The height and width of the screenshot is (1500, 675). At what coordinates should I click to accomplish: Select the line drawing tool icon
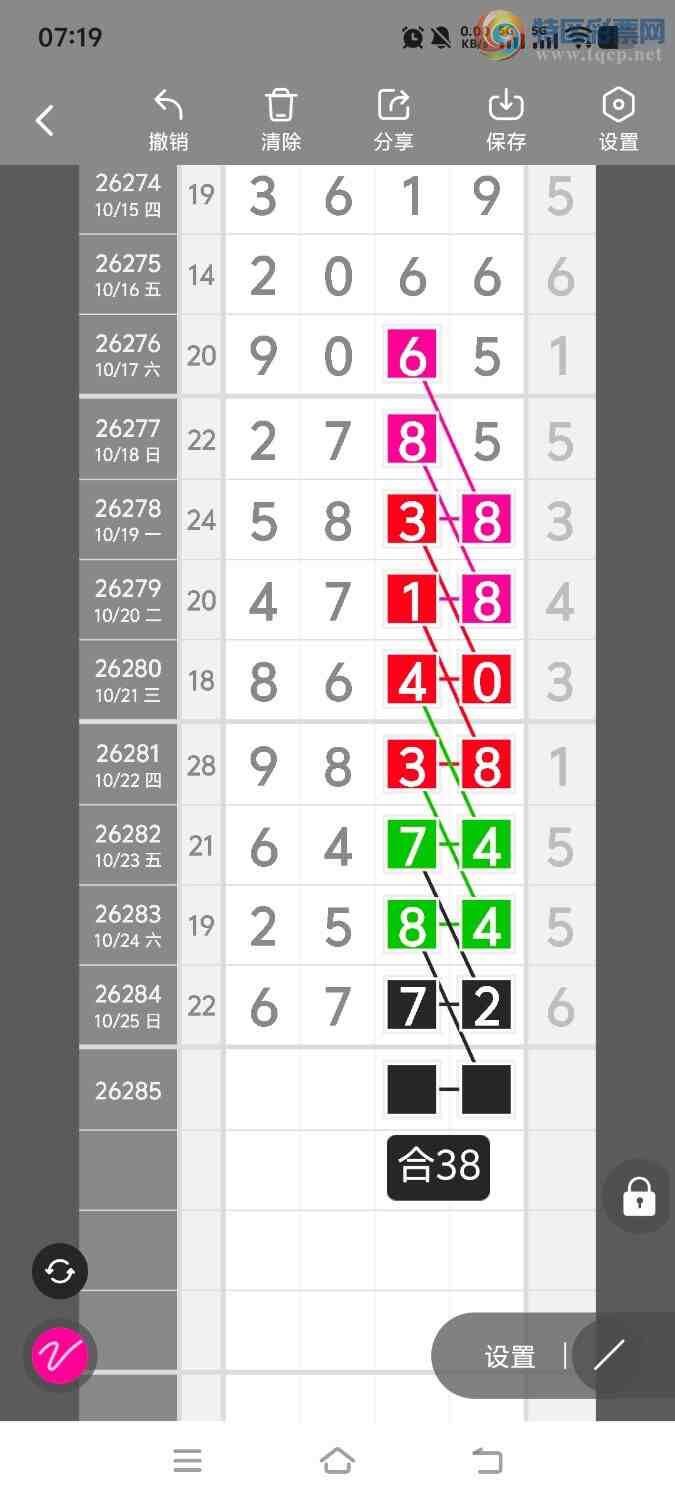pyautogui.click(x=609, y=1355)
